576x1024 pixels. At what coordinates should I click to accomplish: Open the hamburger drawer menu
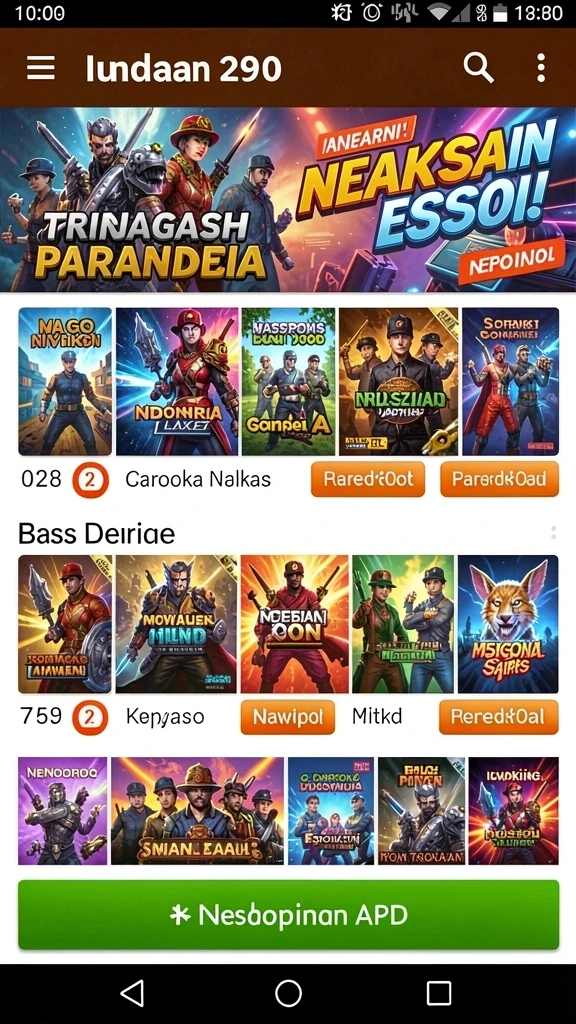coord(40,67)
